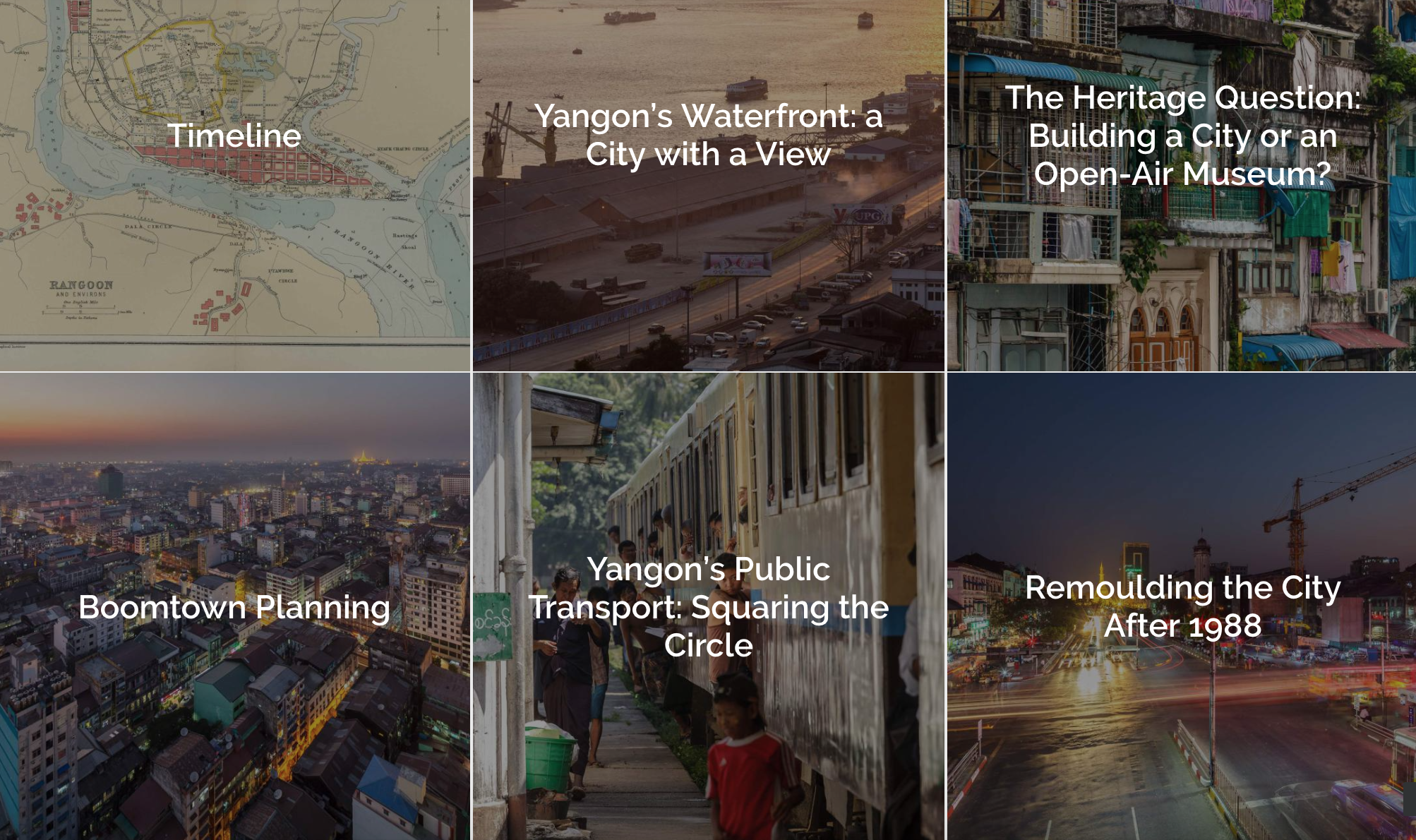This screenshot has height=840, width=1416.
Task: Select The Heritage Question tile
Action: [x=1182, y=136]
